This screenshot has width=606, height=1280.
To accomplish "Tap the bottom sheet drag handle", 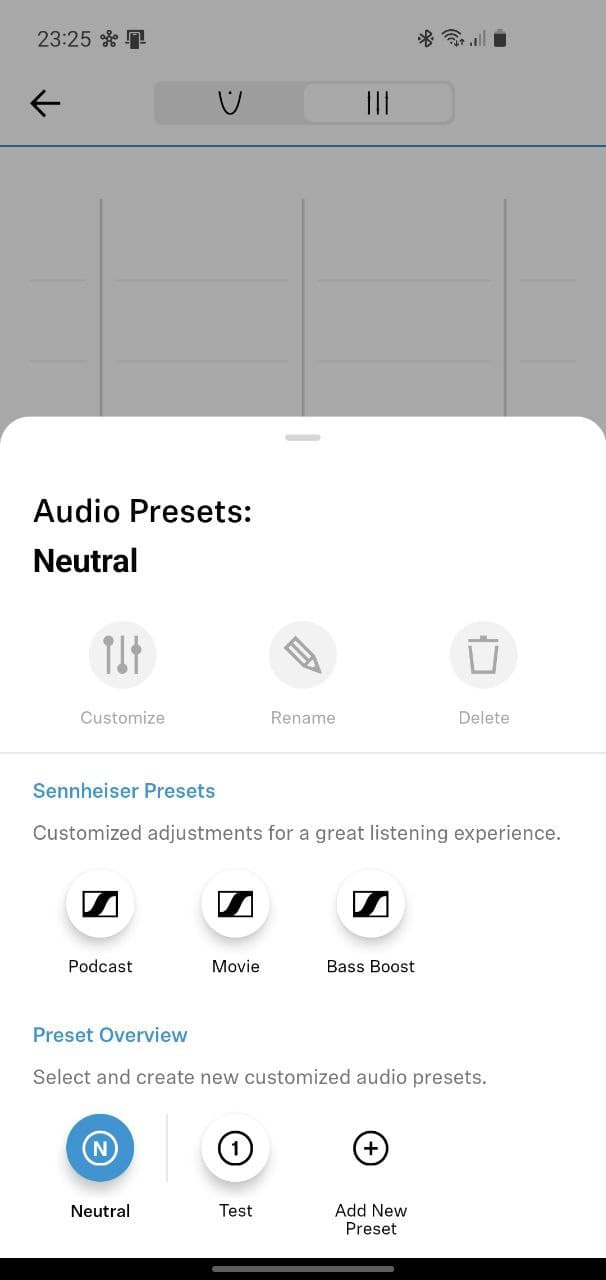I will pyautogui.click(x=303, y=437).
